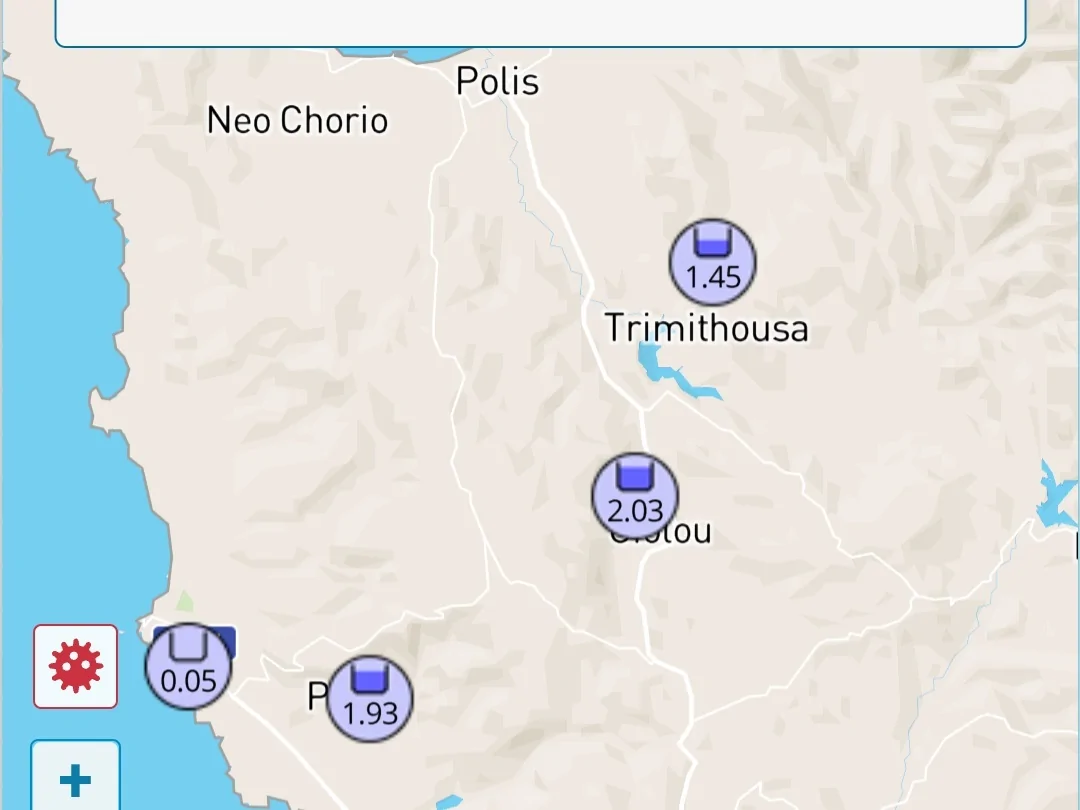
Task: Select the 2.03 map marker
Action: [x=635, y=497]
